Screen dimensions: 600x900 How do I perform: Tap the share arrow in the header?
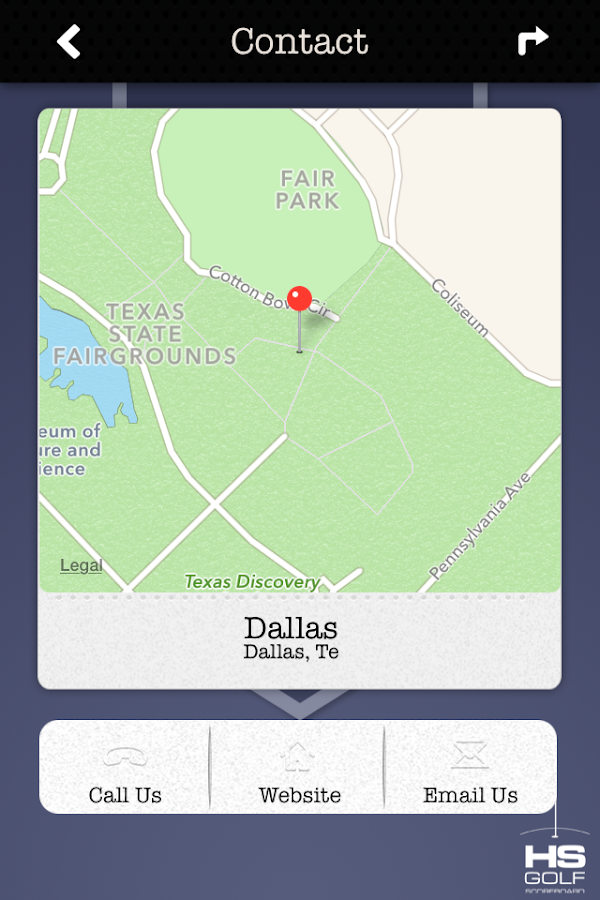[x=533, y=41]
